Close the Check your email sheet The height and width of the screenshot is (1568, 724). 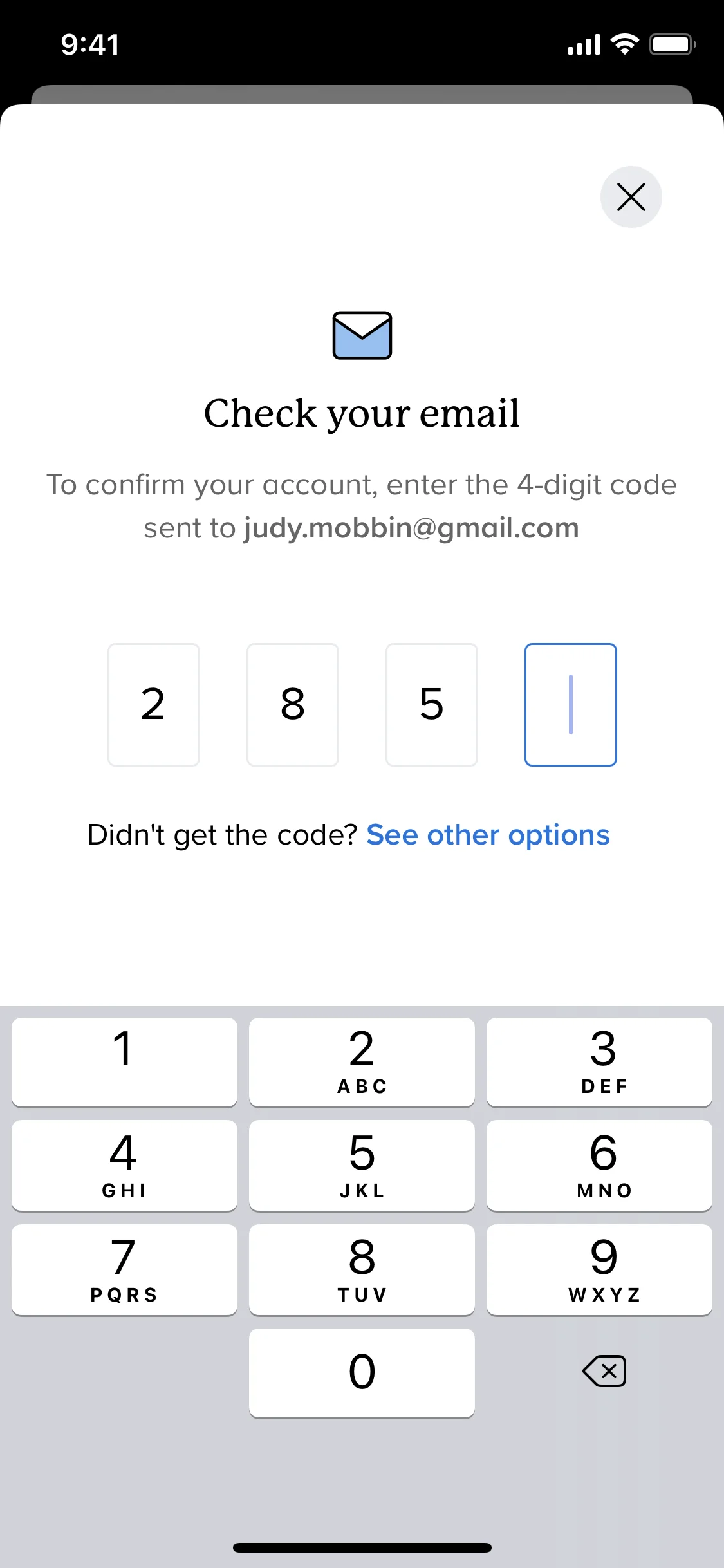pyautogui.click(x=630, y=197)
